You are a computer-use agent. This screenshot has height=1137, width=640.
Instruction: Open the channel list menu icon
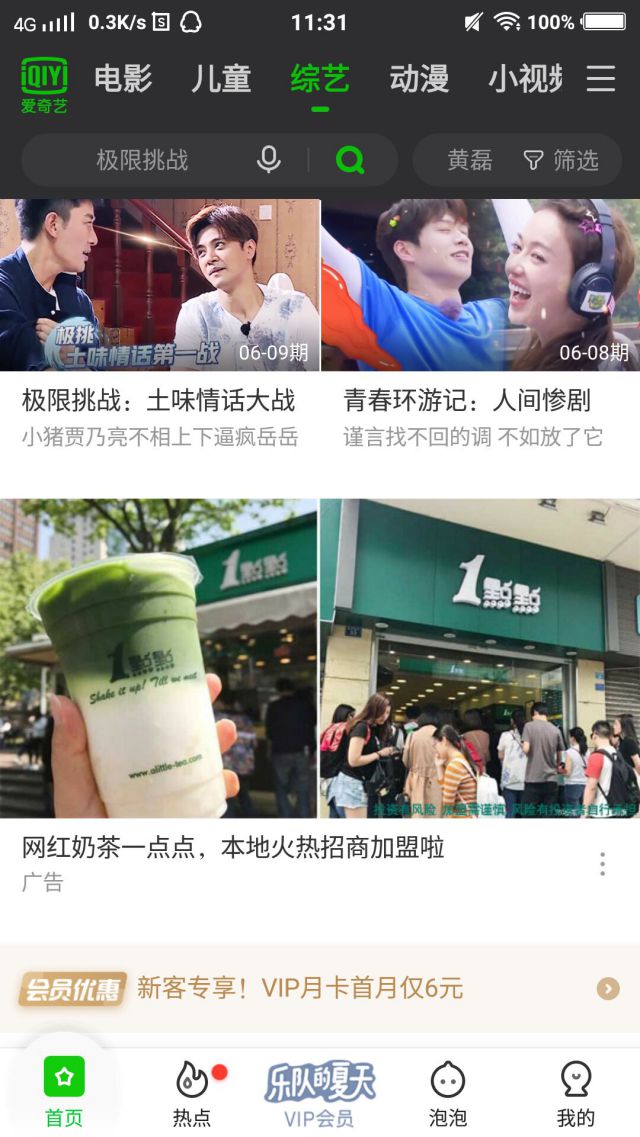coord(601,79)
